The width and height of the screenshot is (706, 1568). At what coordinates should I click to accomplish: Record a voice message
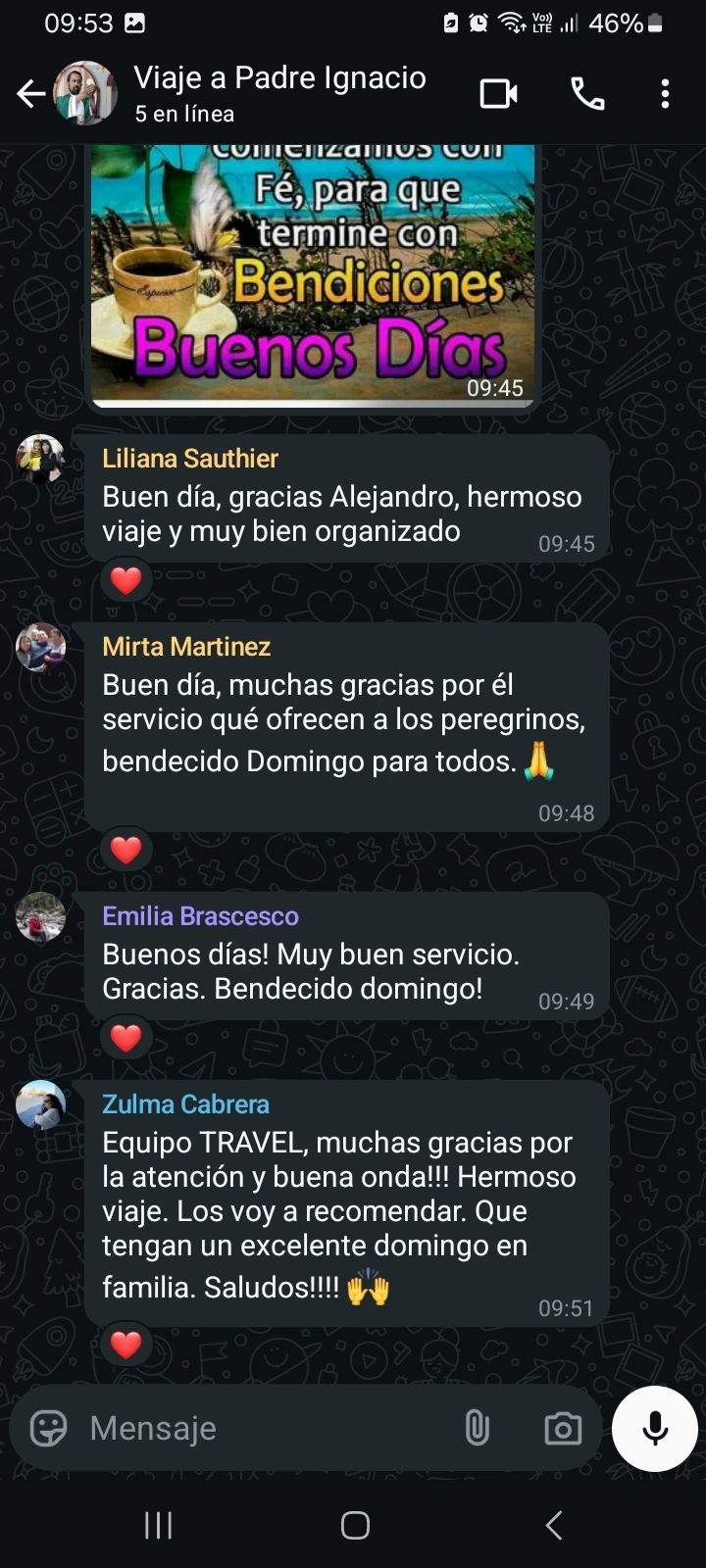pos(654,1429)
